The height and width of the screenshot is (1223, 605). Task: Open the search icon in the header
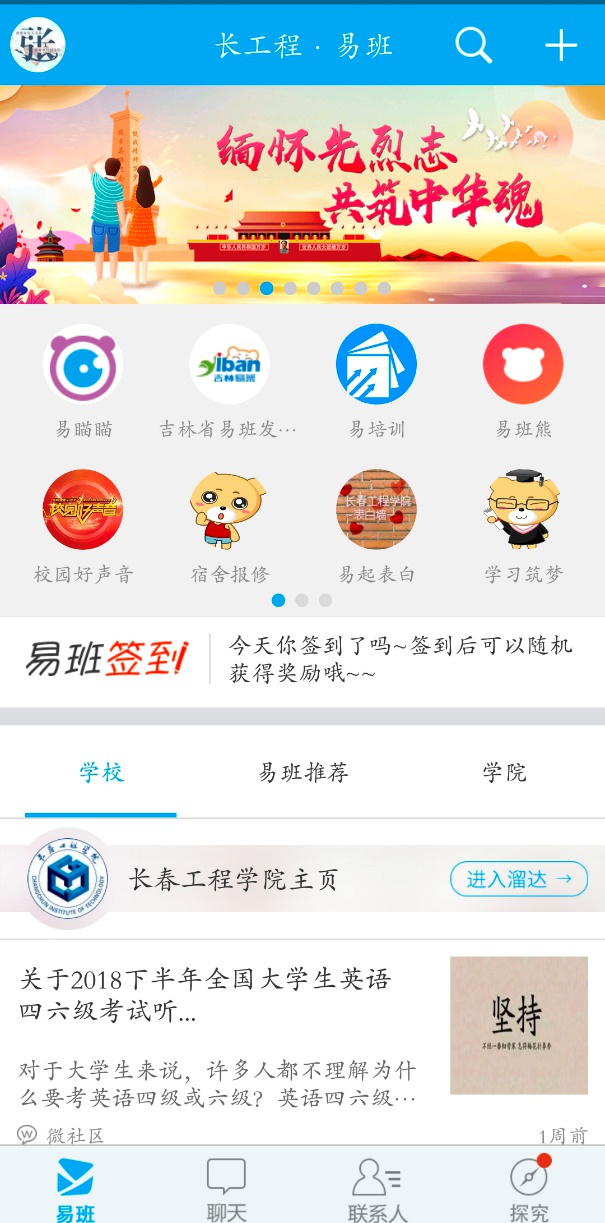point(473,45)
